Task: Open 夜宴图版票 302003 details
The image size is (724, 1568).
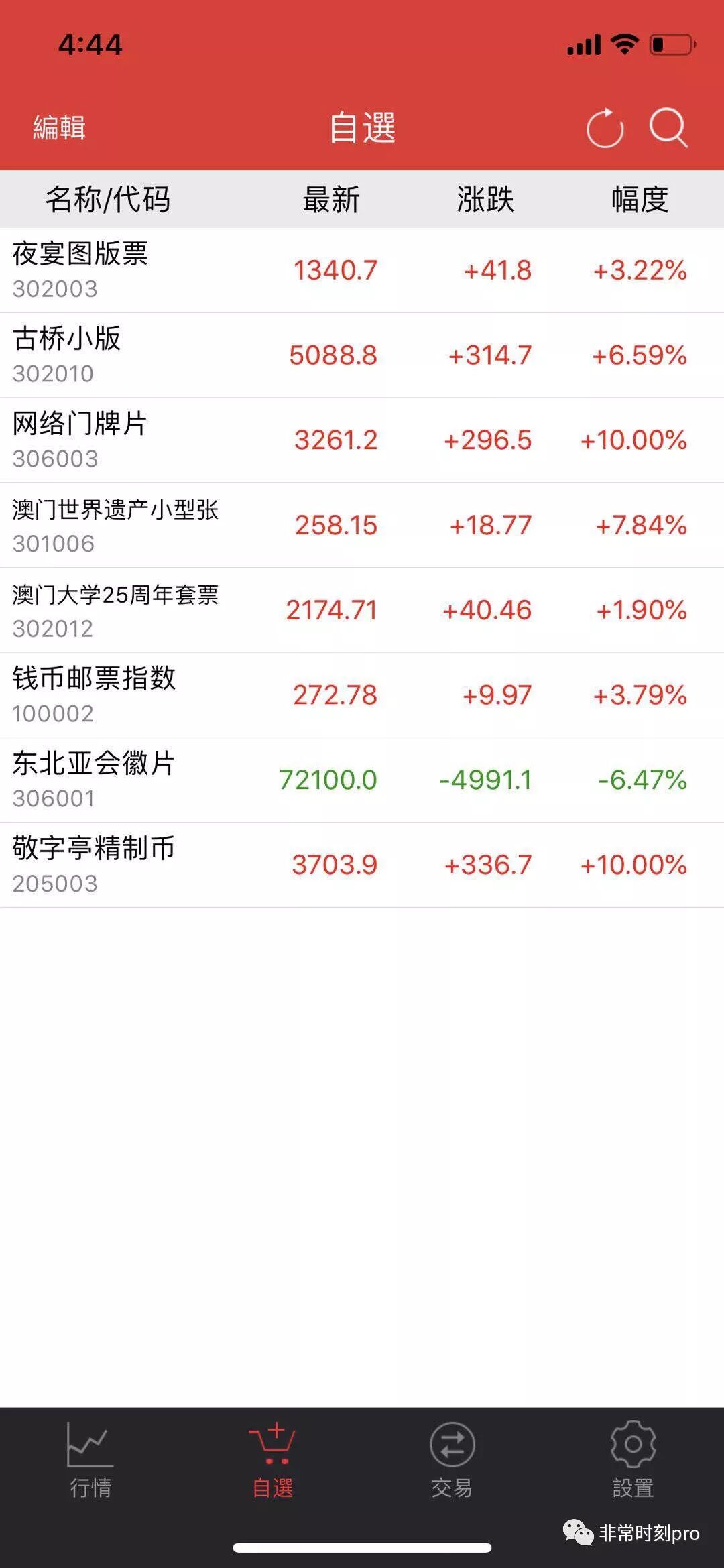Action: click(x=362, y=270)
